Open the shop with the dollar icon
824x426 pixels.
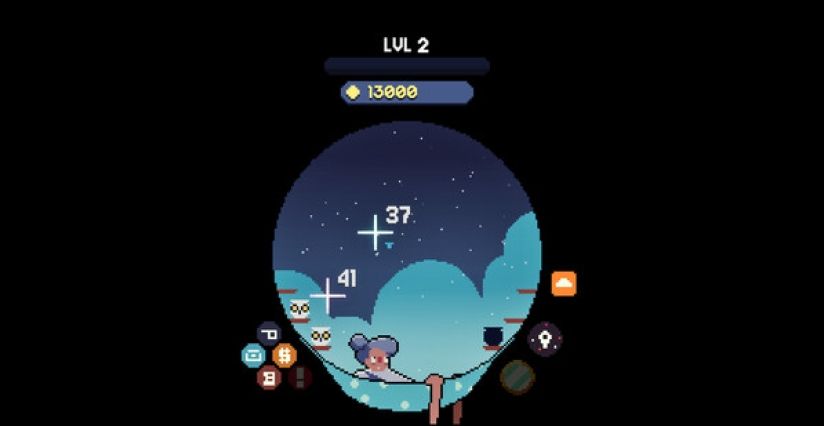click(285, 355)
